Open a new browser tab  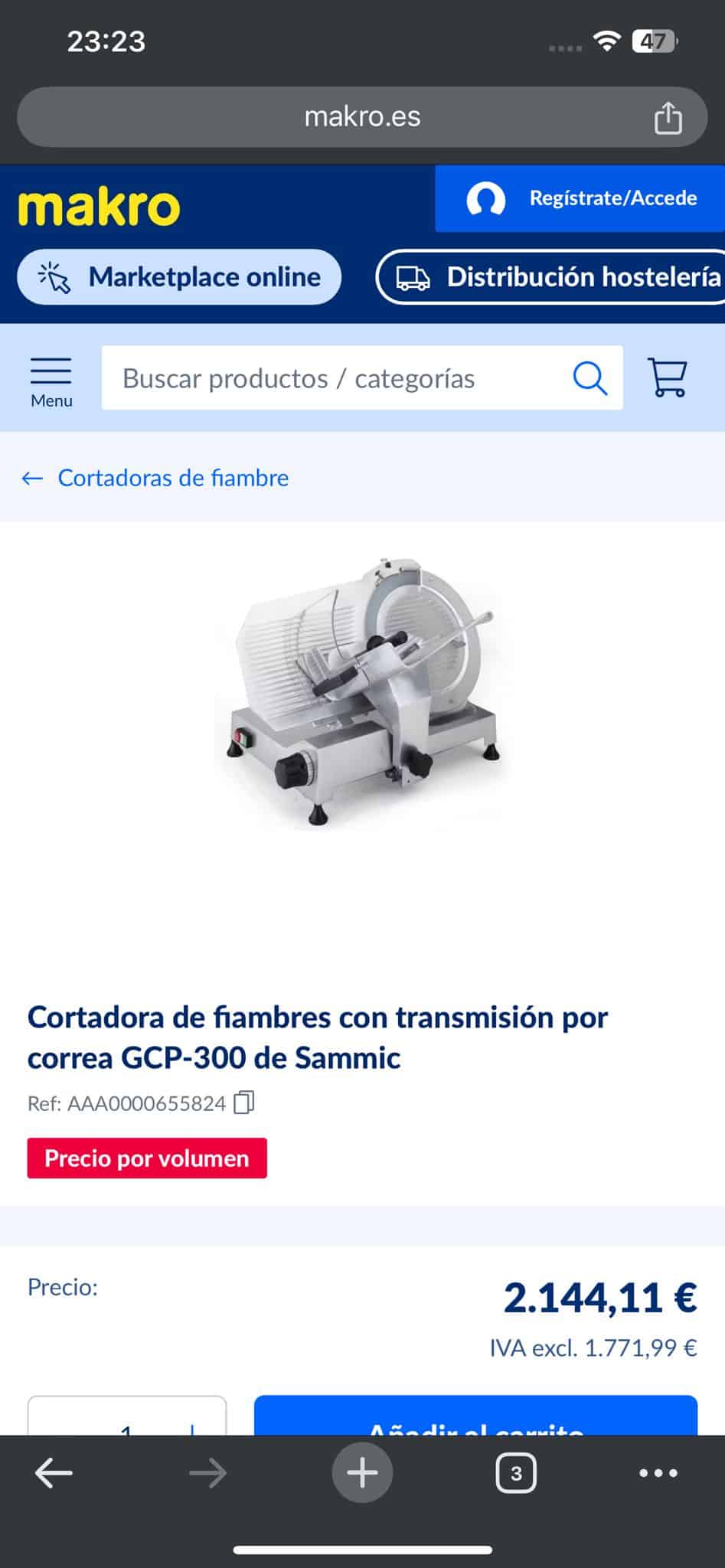pos(362,1472)
